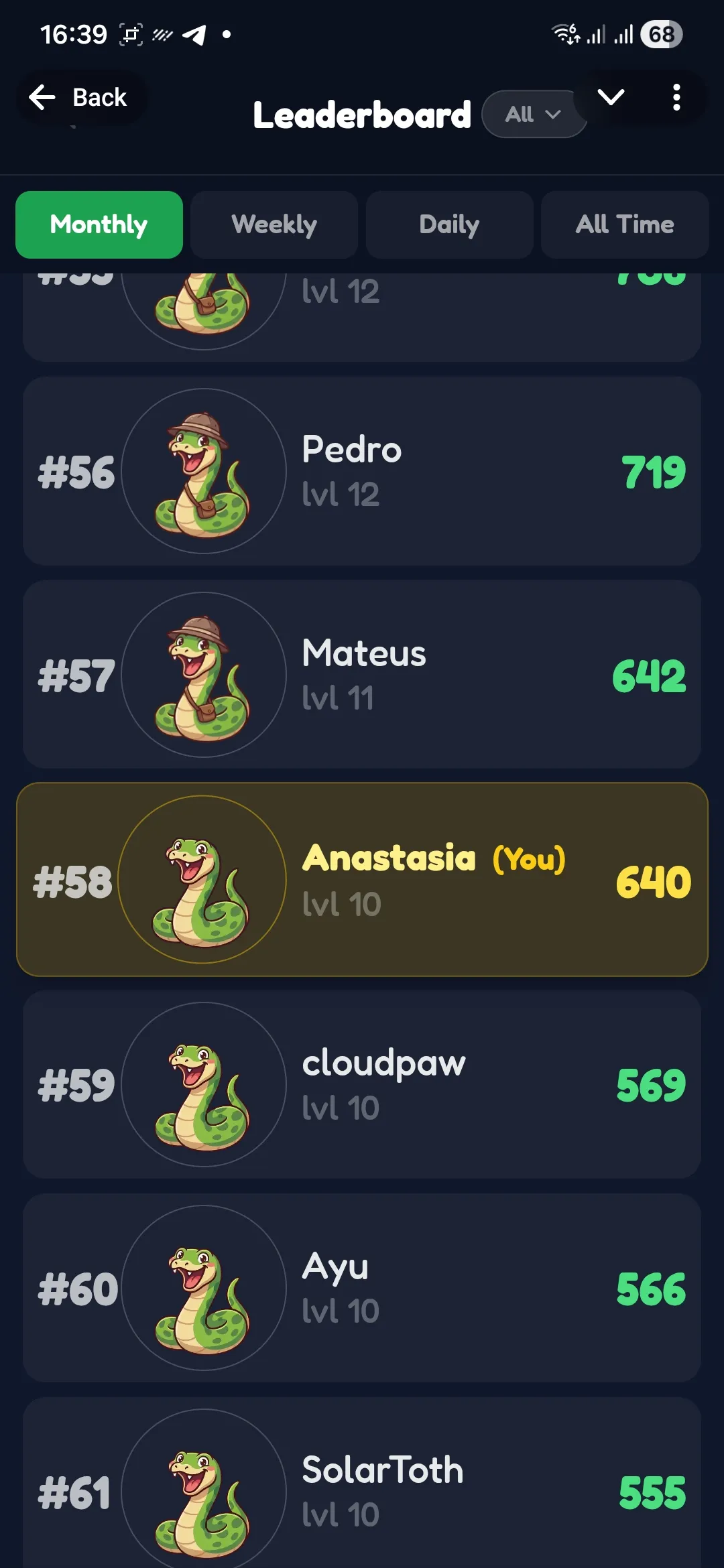Tap Mateus's explorer-hat snake avatar
The image size is (724, 1568).
201,677
